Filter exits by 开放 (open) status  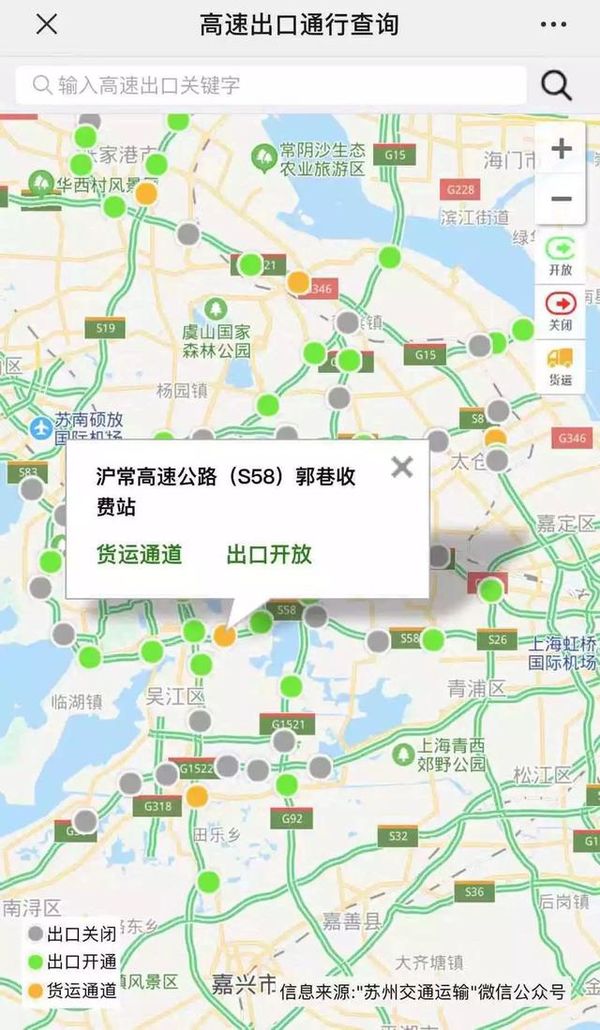click(561, 256)
